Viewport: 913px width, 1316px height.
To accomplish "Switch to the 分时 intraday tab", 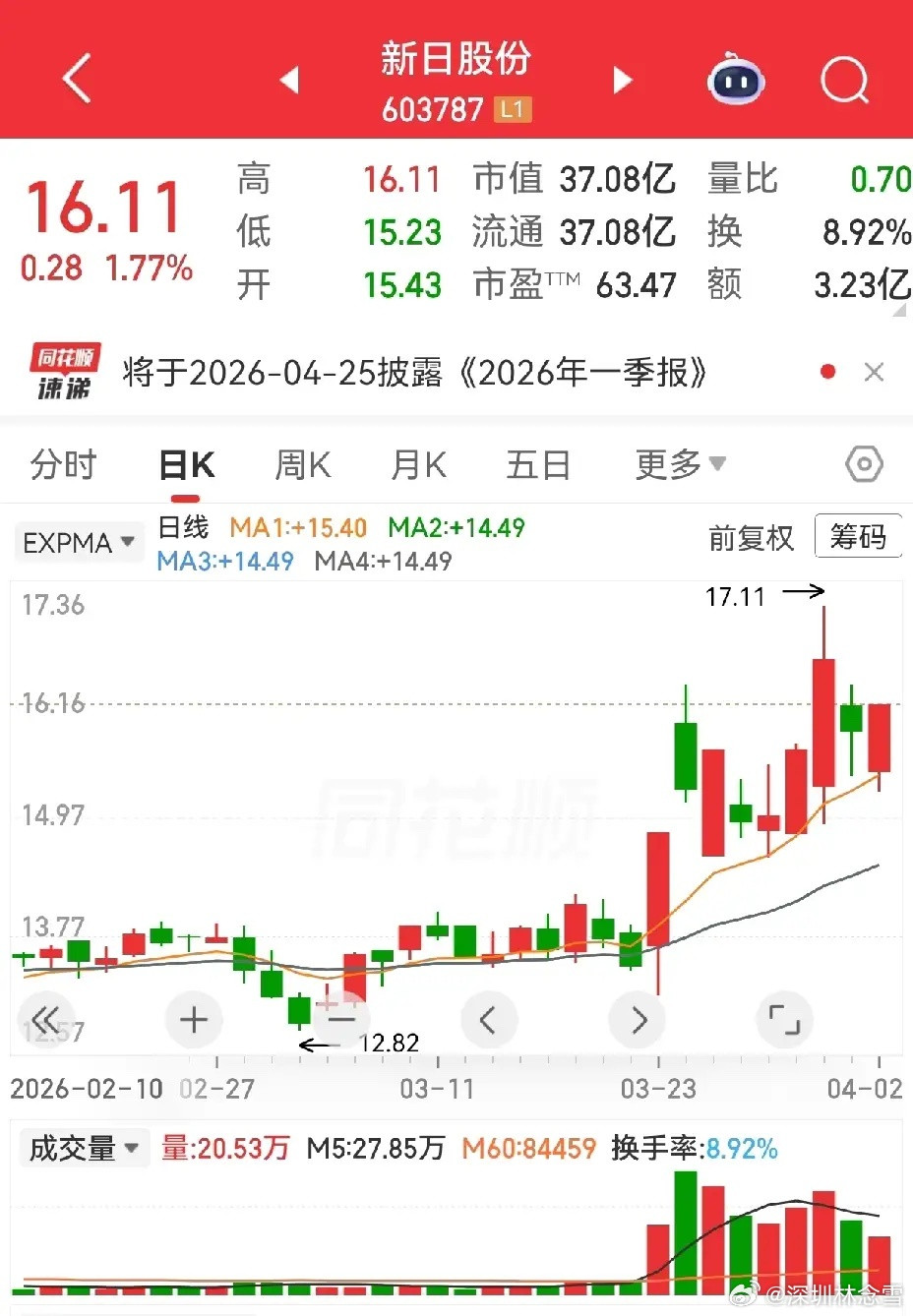I will click(62, 464).
